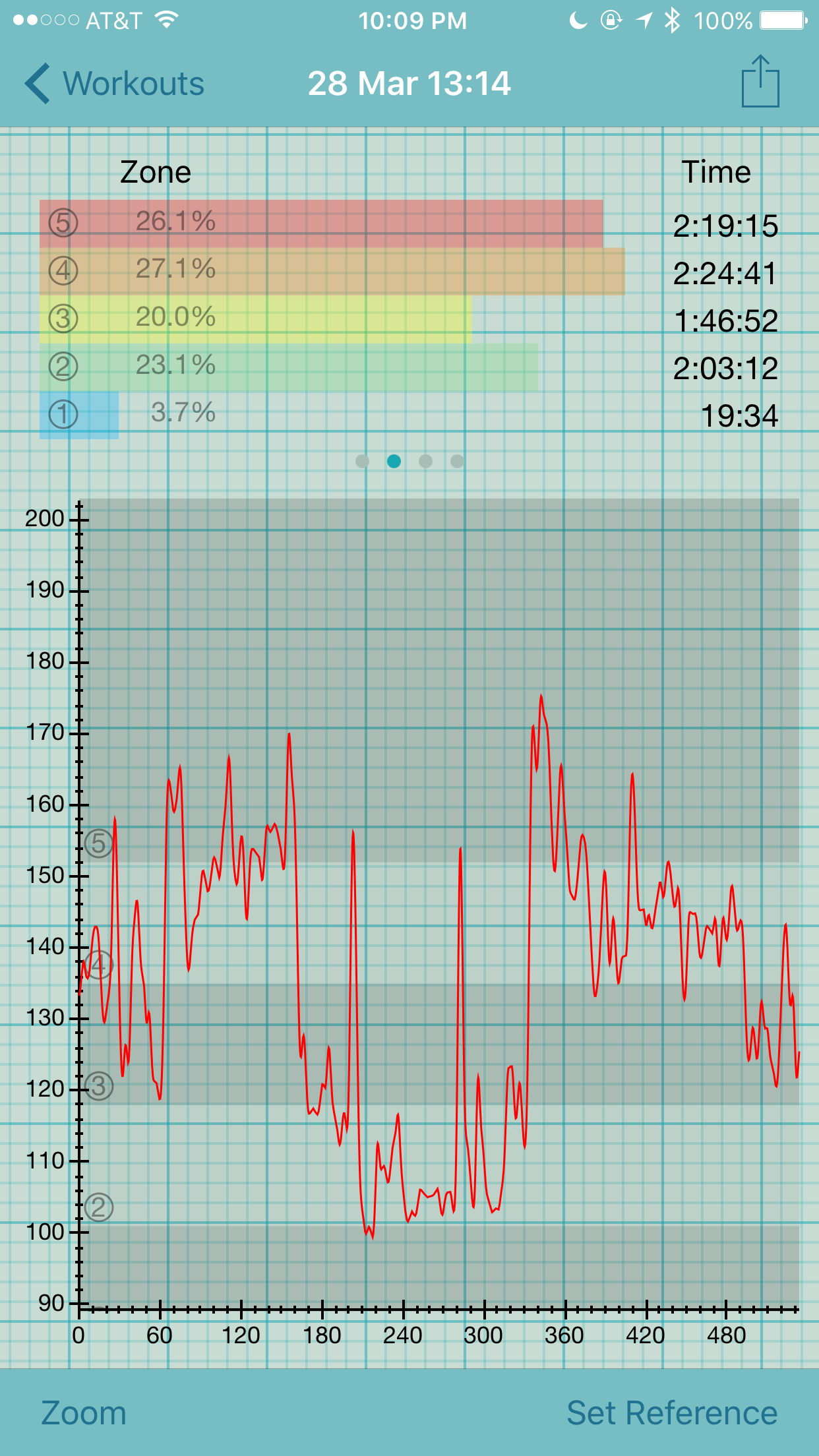Tap the Zoom button
Image resolution: width=819 pixels, height=1456 pixels.
[84, 1413]
